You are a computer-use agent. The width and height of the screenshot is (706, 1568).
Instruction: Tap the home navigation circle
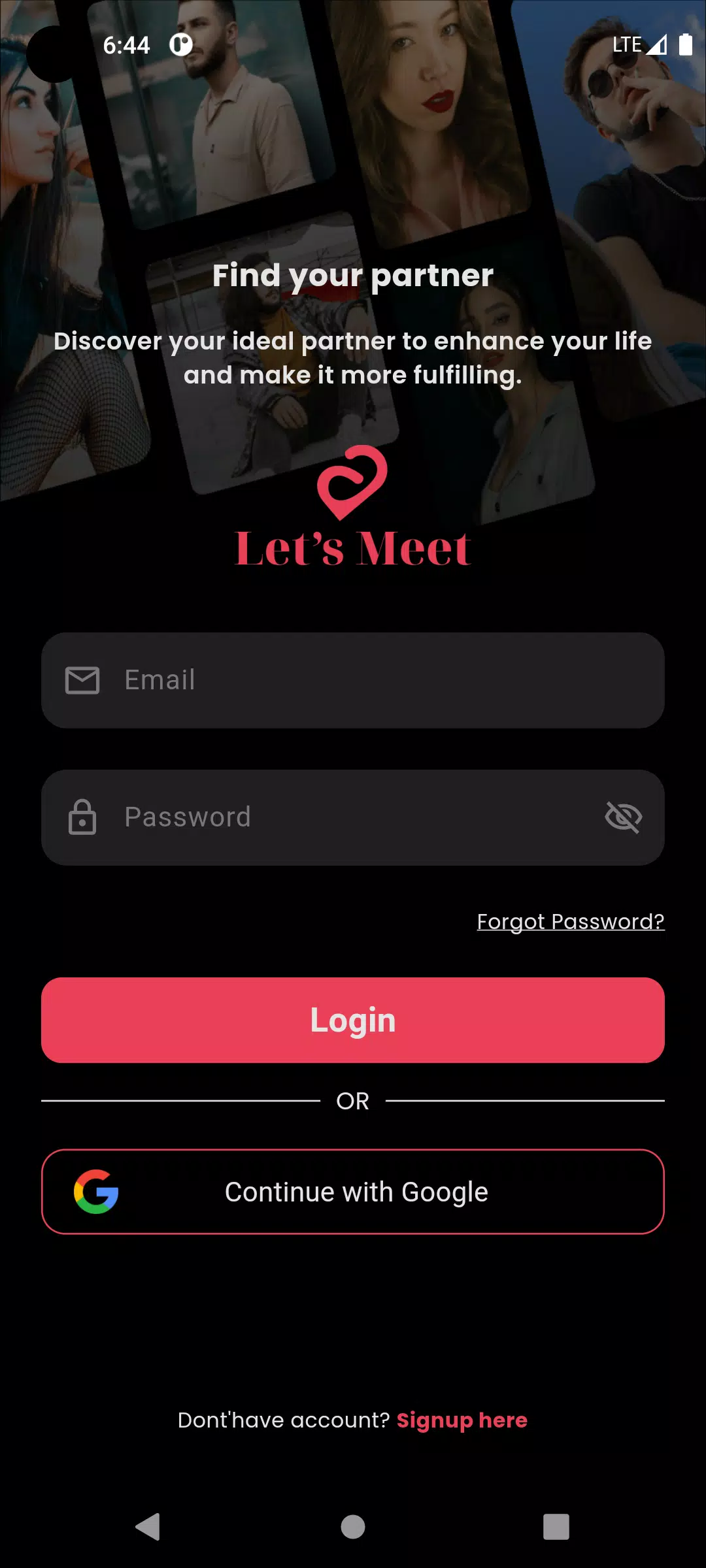353,1527
